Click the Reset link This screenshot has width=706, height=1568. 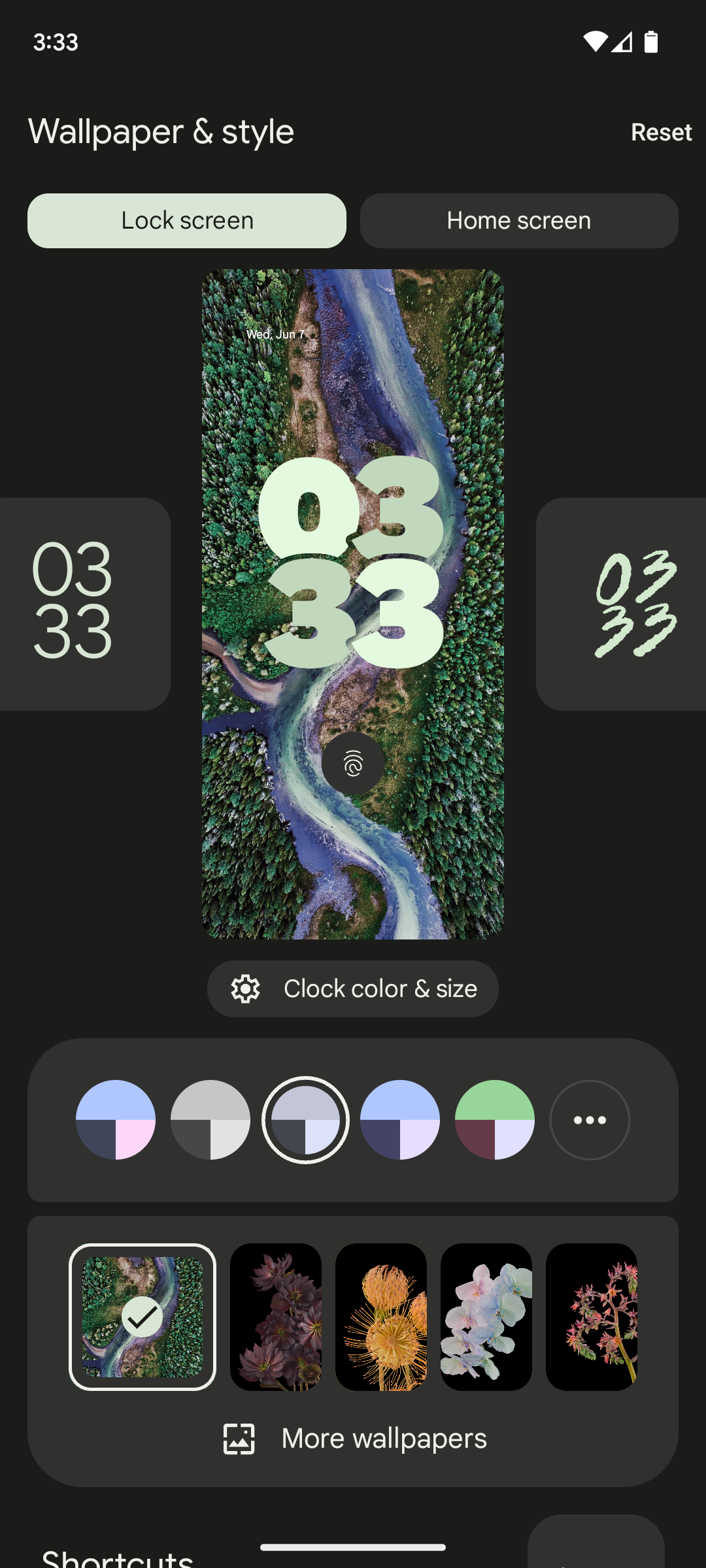tap(662, 132)
